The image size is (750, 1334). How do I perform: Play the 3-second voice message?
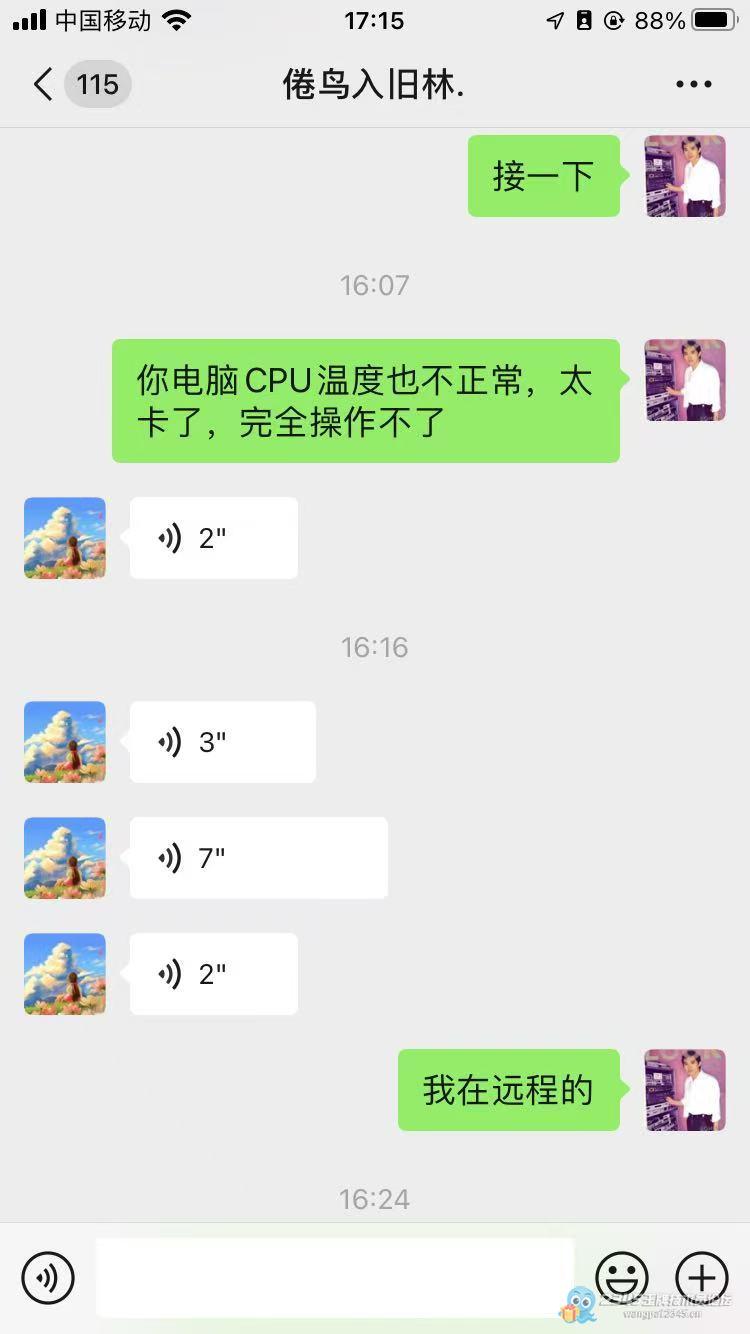pyautogui.click(x=222, y=742)
